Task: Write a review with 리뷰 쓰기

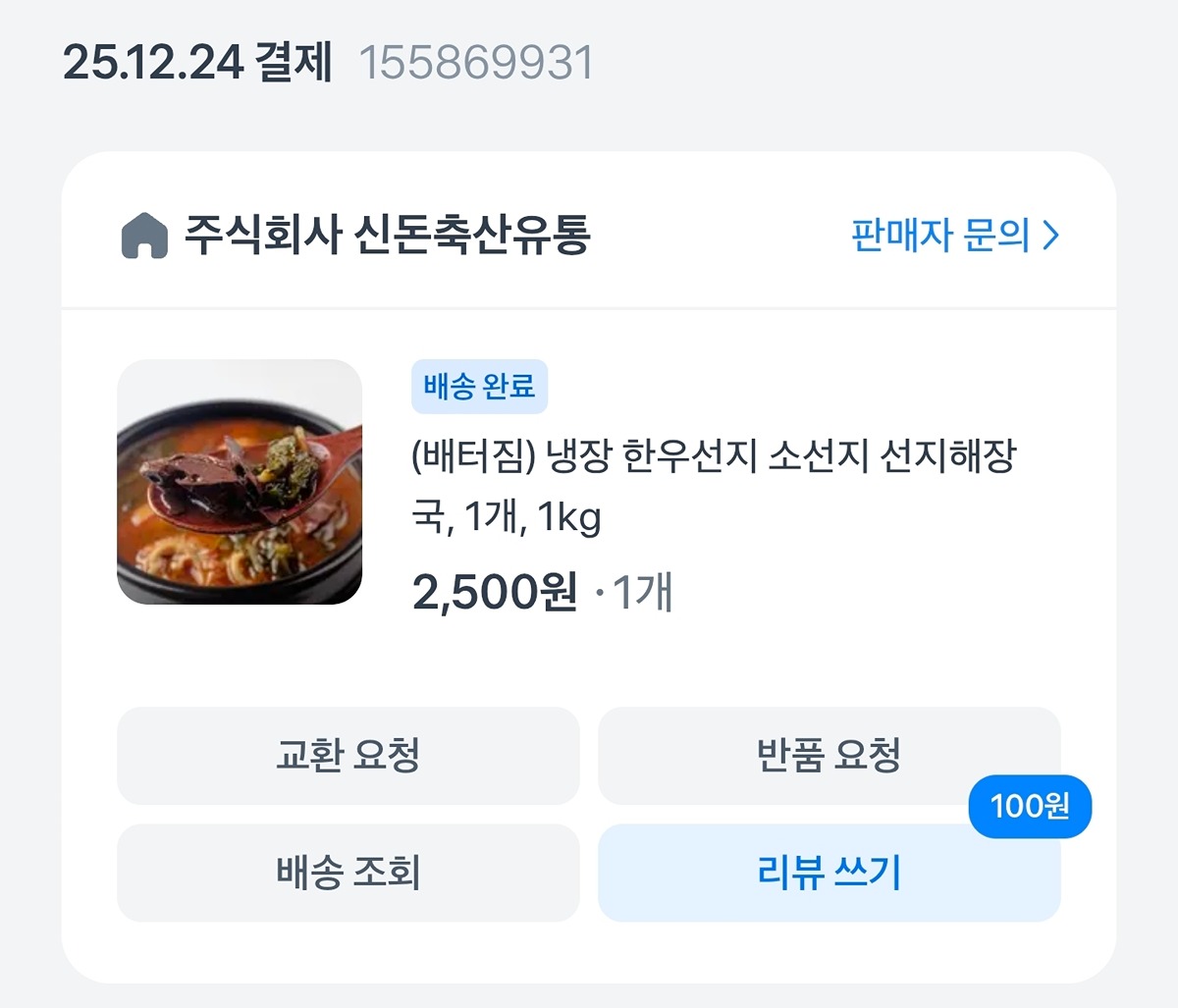Action: point(828,873)
